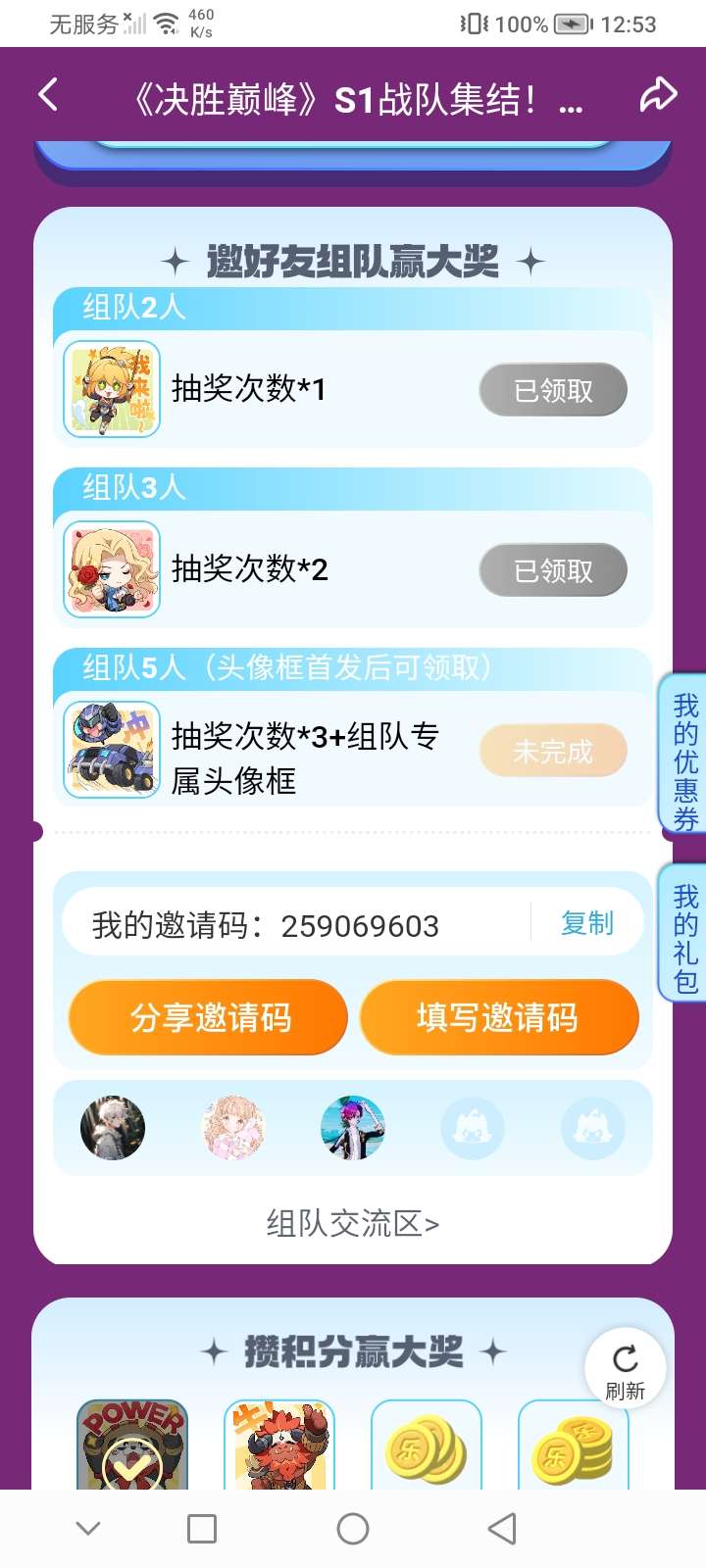Tap 已领取 button for 组队2人 reward
Viewport: 706px width, 1568px height.
(552, 390)
